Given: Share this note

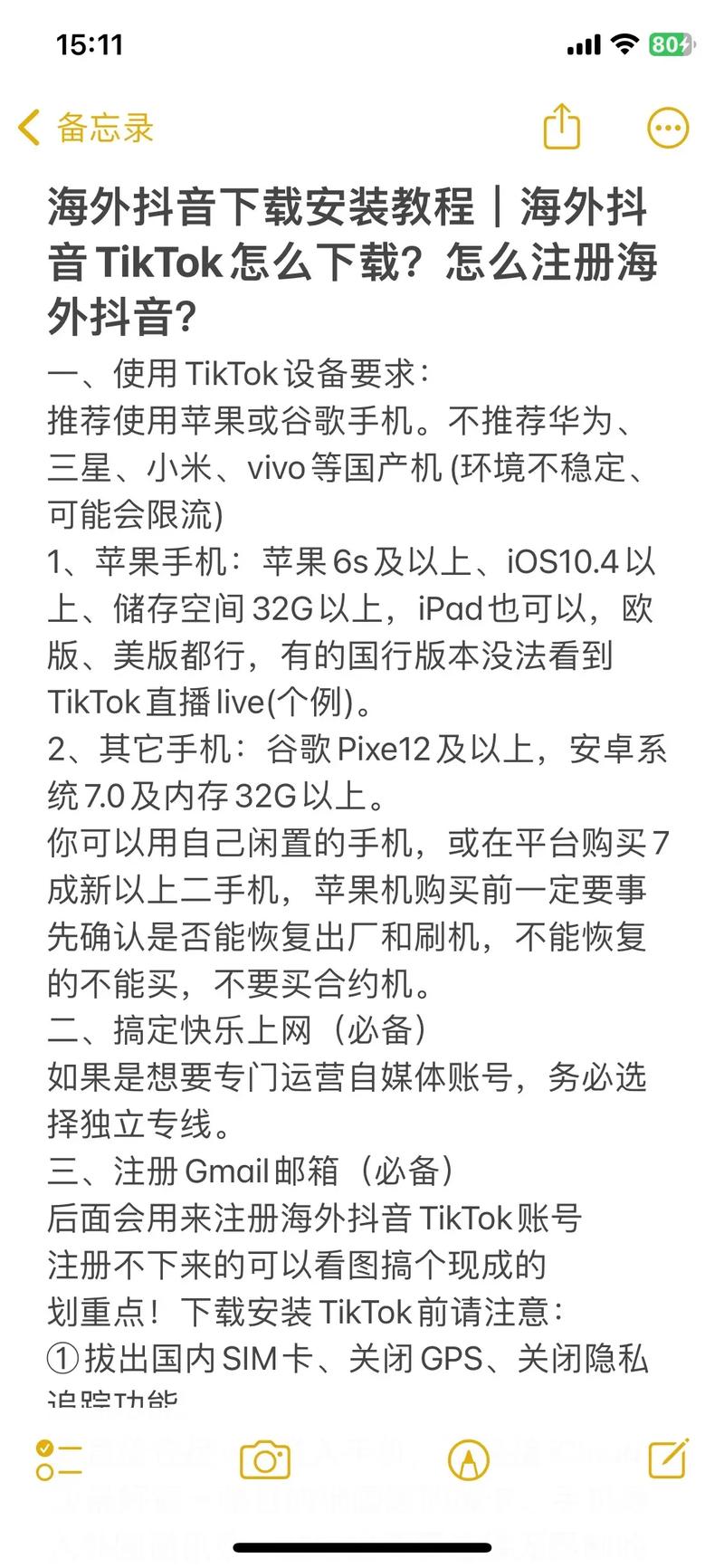Looking at the screenshot, I should (561, 127).
